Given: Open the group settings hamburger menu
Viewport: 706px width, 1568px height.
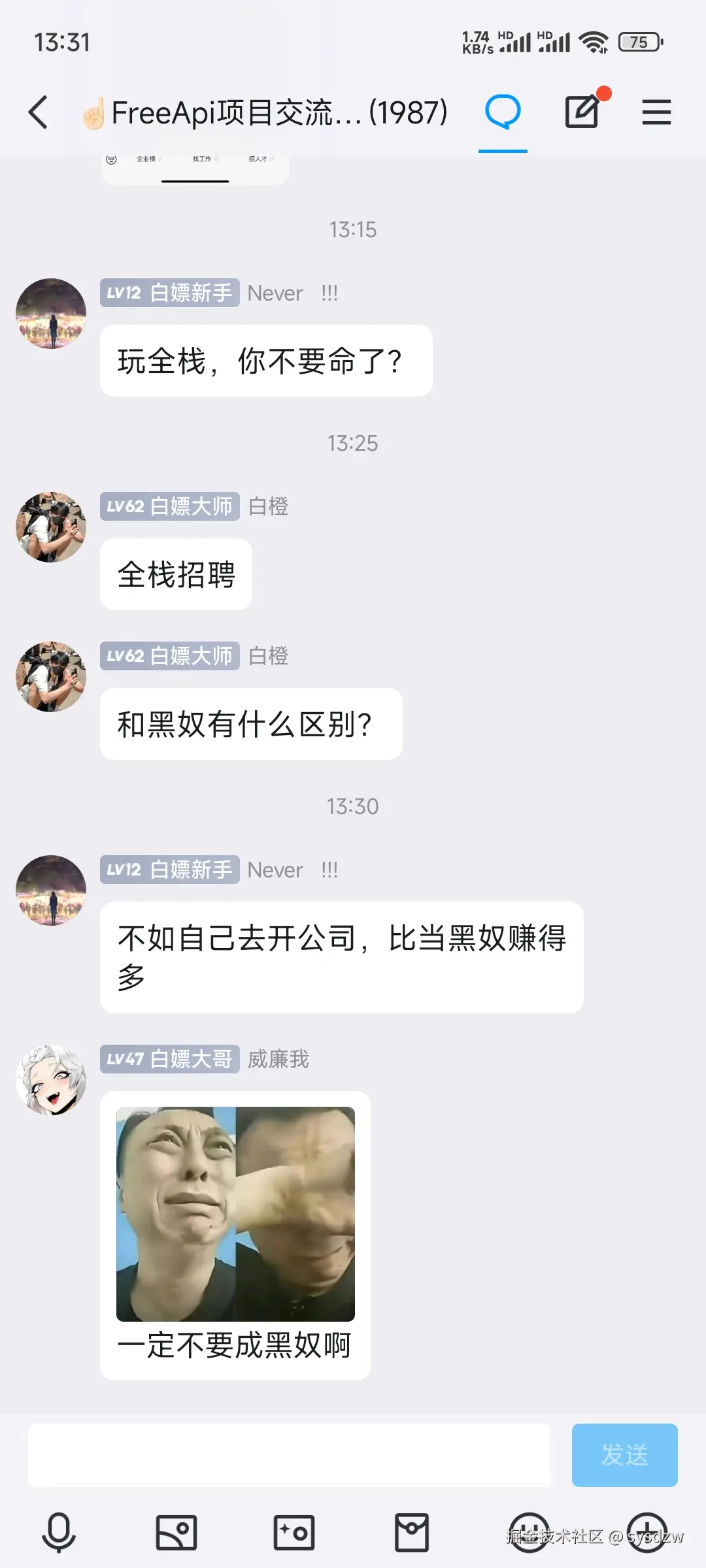Looking at the screenshot, I should (656, 111).
